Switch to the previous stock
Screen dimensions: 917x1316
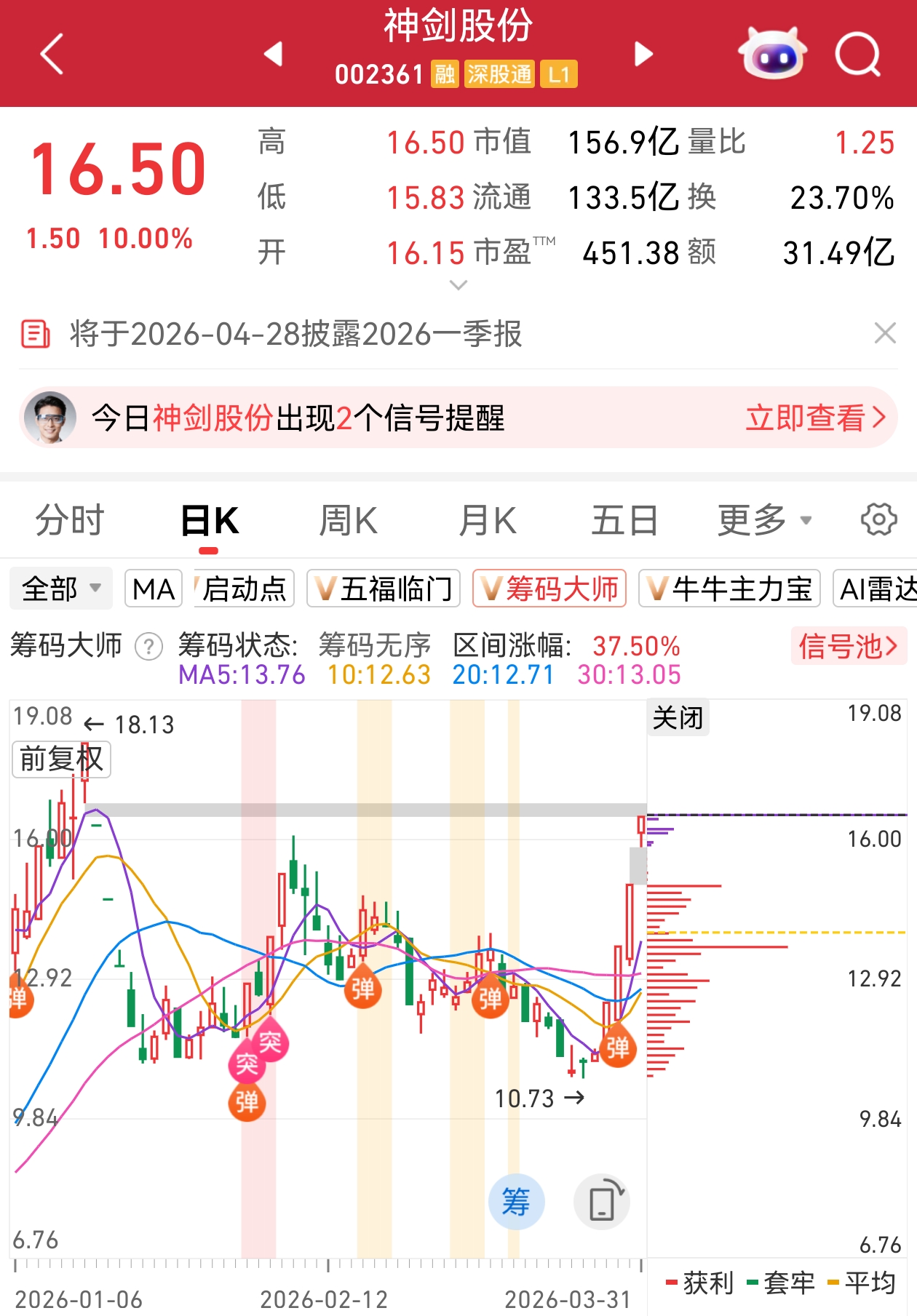(x=274, y=54)
